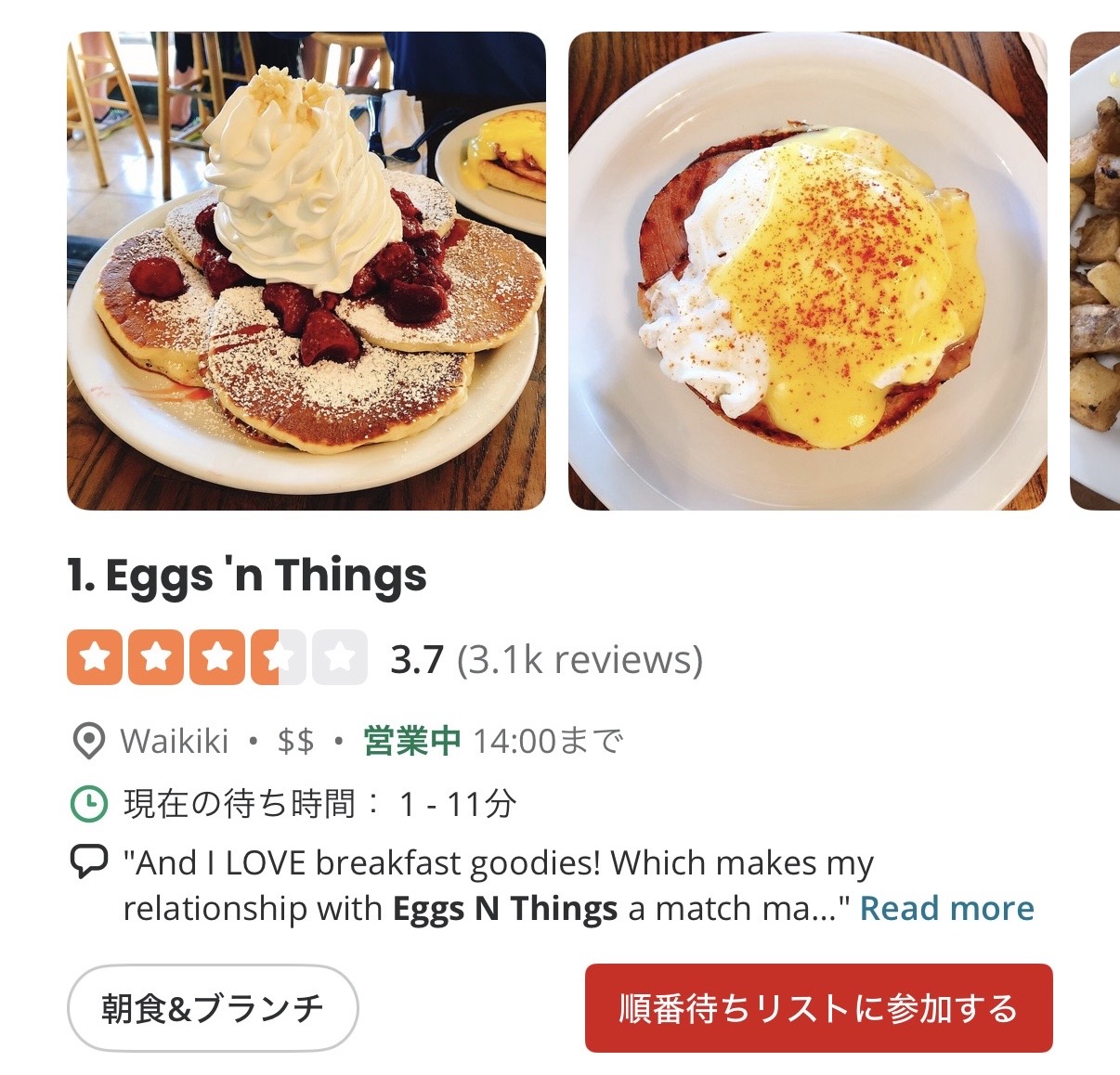This screenshot has height=1075, width=1120.
Task: Tap Read more on the review snippet
Action: 946,908
